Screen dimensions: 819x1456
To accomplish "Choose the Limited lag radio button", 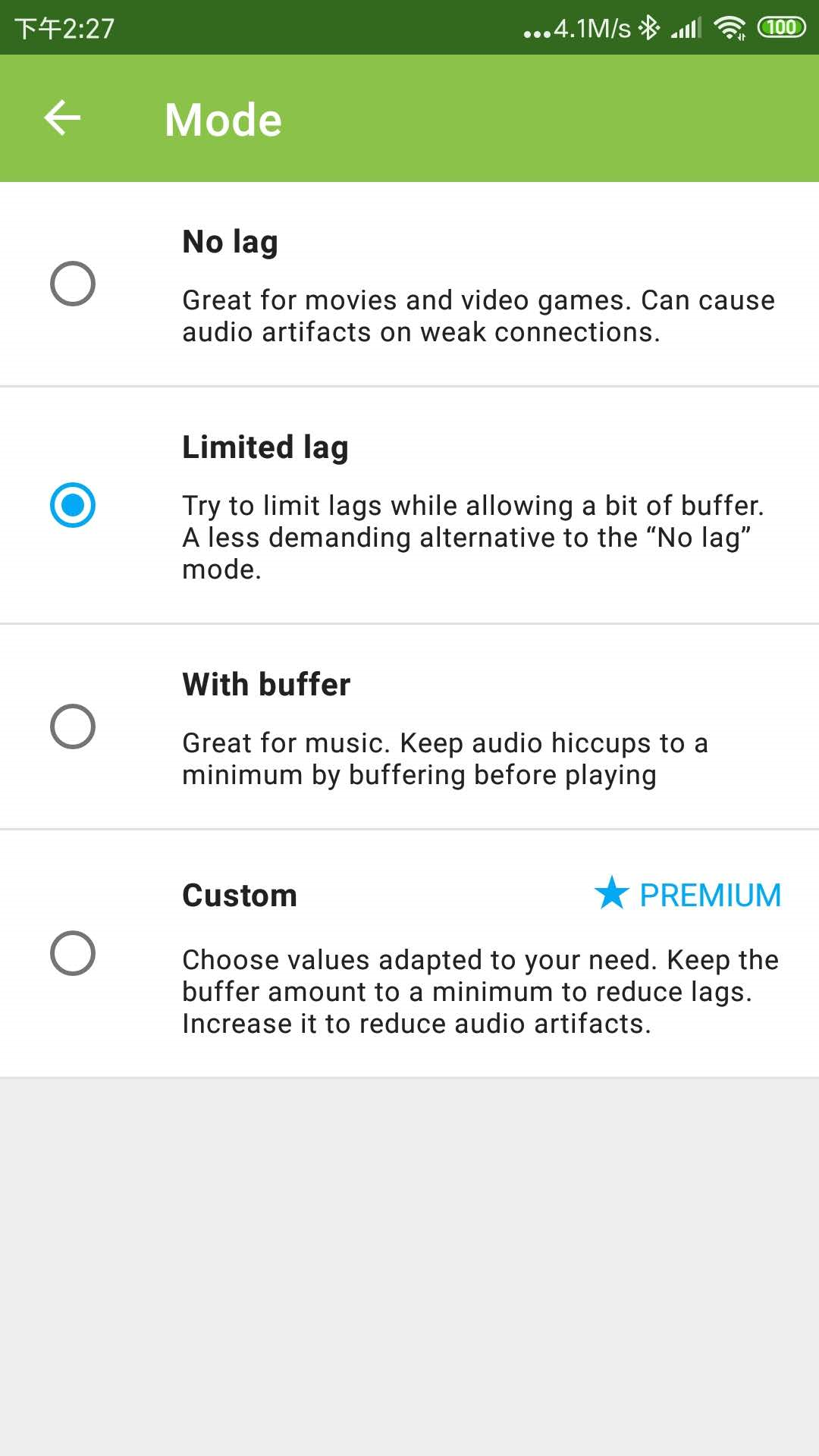I will tap(73, 505).
